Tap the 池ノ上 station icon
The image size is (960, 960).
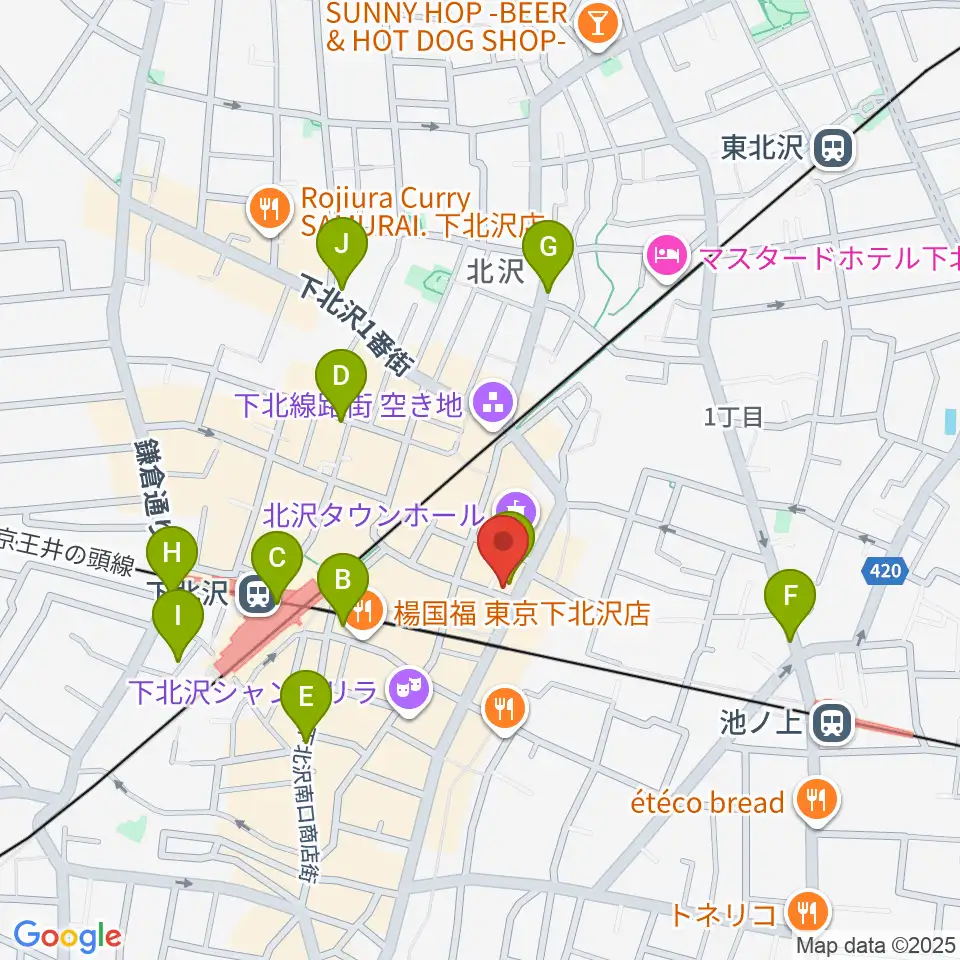(x=833, y=724)
